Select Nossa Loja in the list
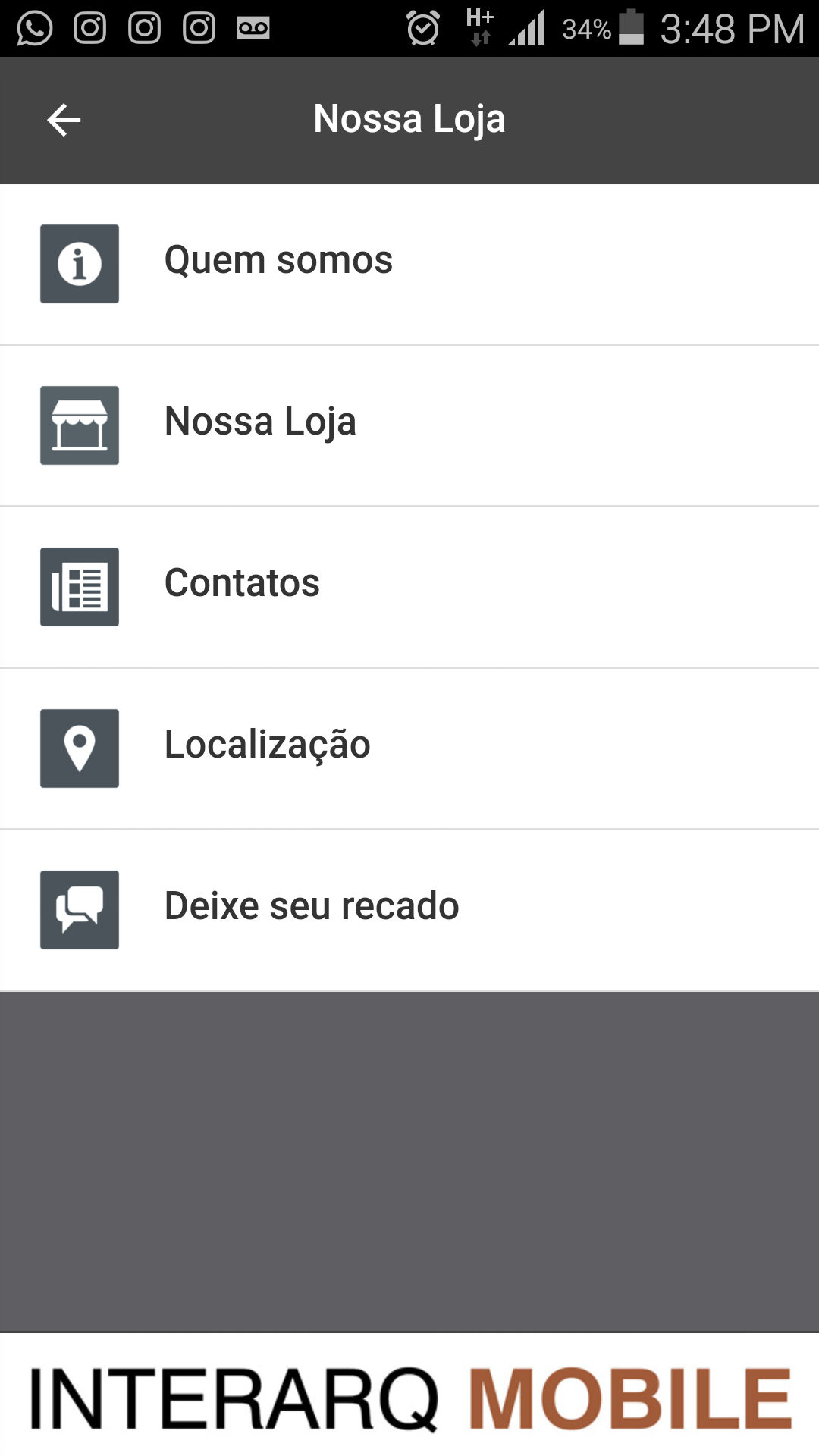 click(409, 425)
